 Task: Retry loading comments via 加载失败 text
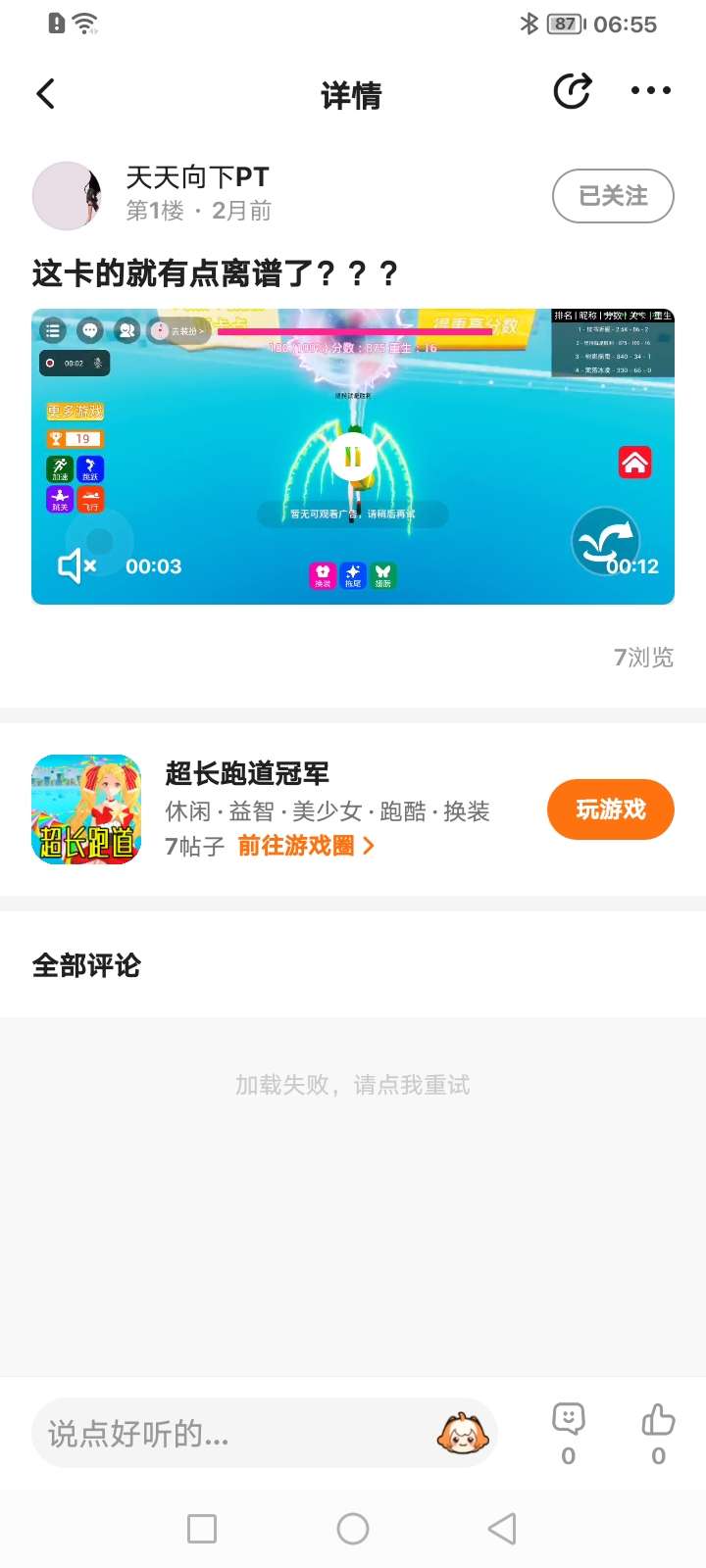coord(353,1085)
